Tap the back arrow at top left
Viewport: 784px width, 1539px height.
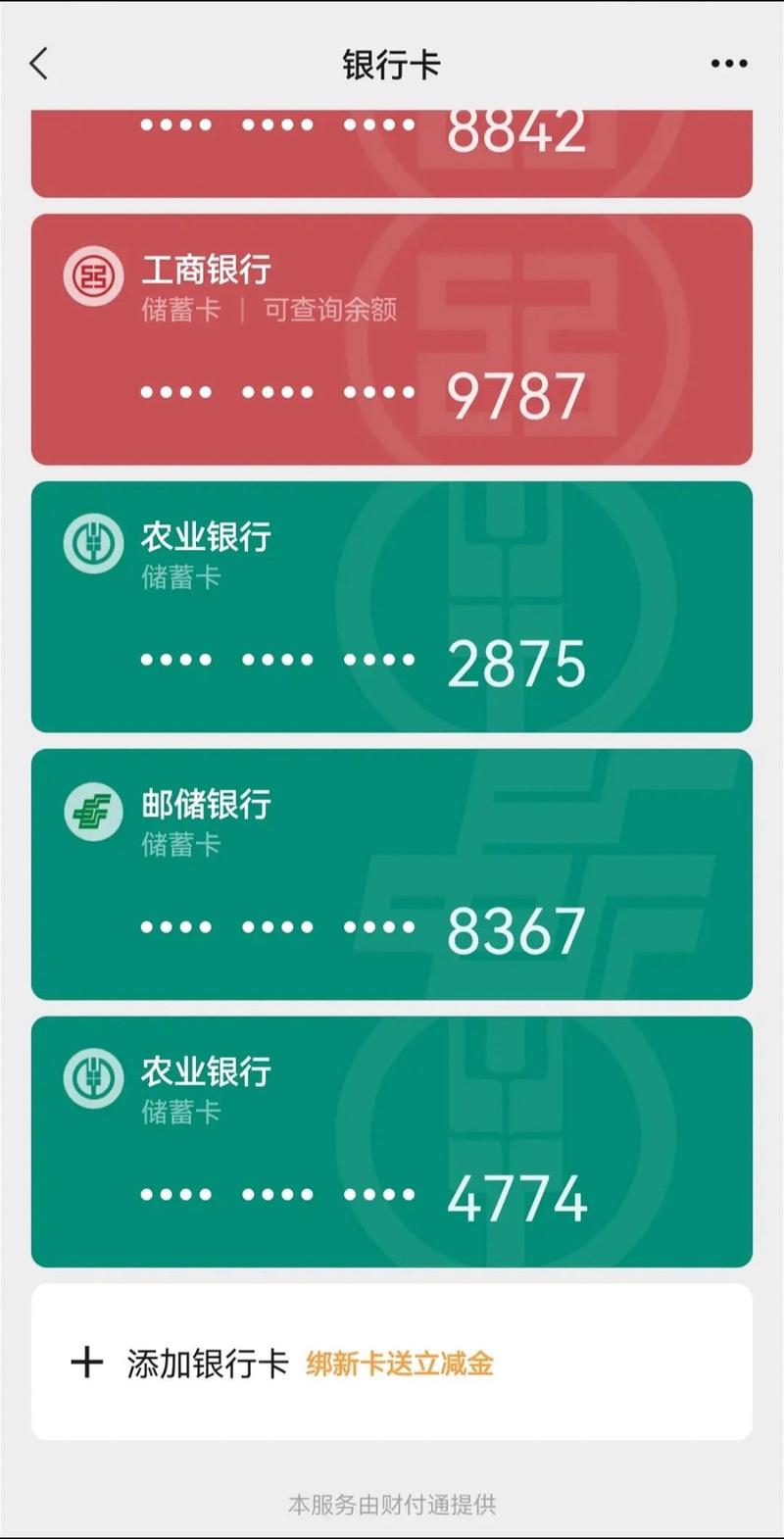click(37, 63)
